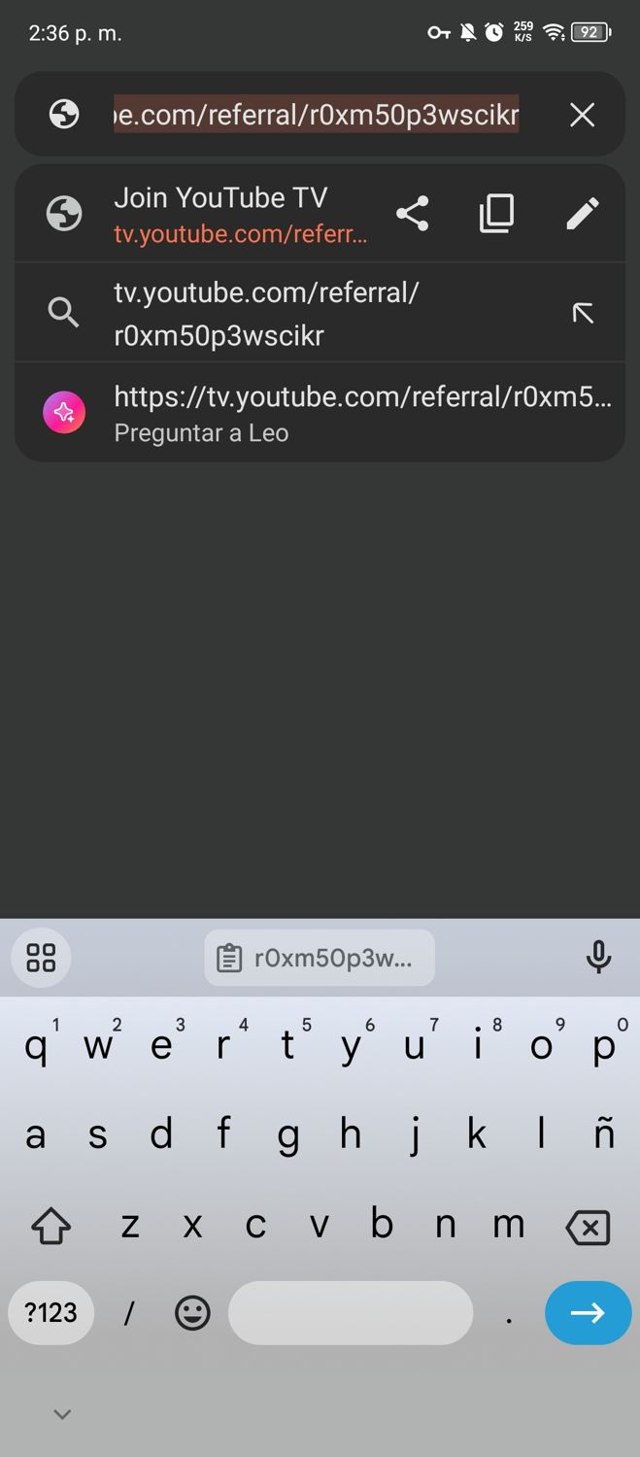Paste clipboard chip r0xm50p3w... from keyboard

pyautogui.click(x=320, y=958)
